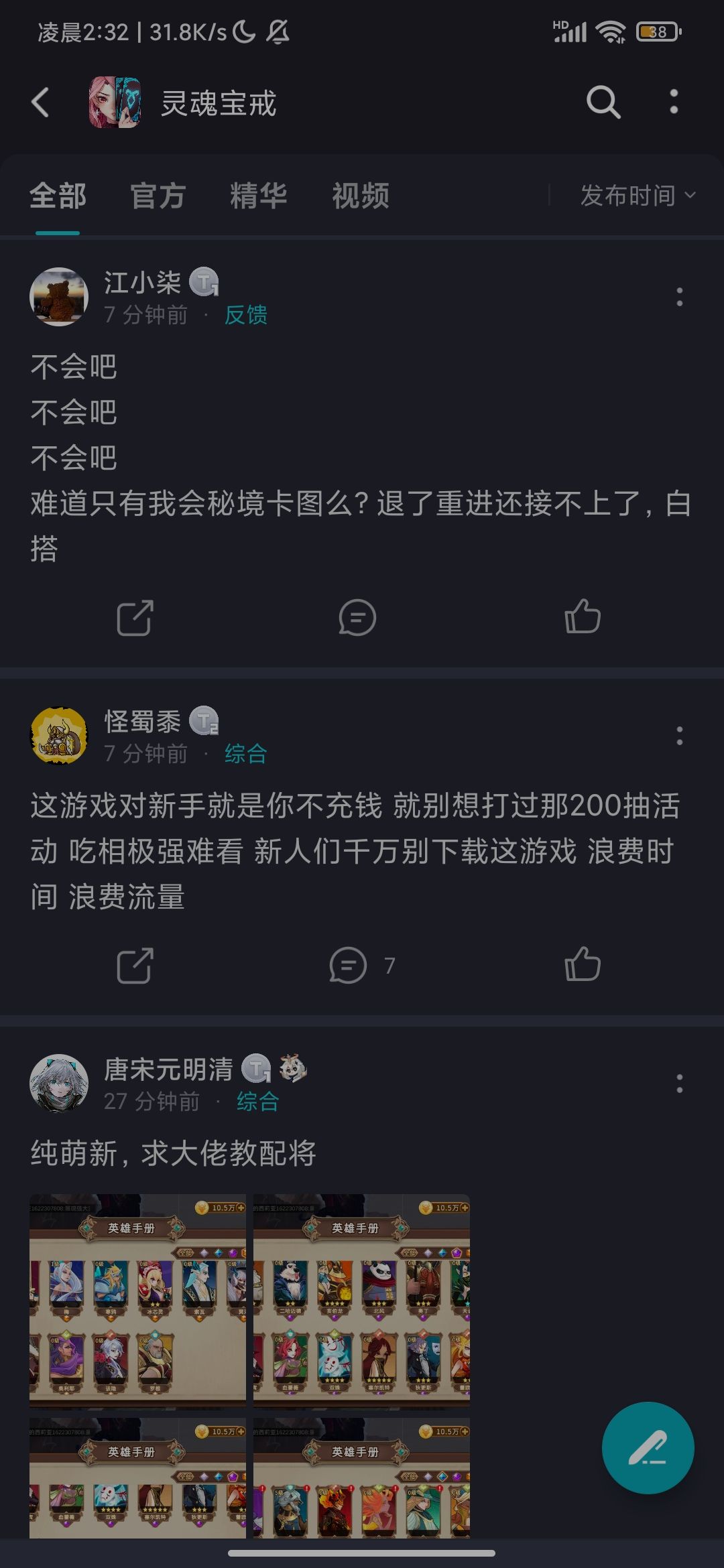
Task: Select the 视频 tab
Action: coord(361,196)
